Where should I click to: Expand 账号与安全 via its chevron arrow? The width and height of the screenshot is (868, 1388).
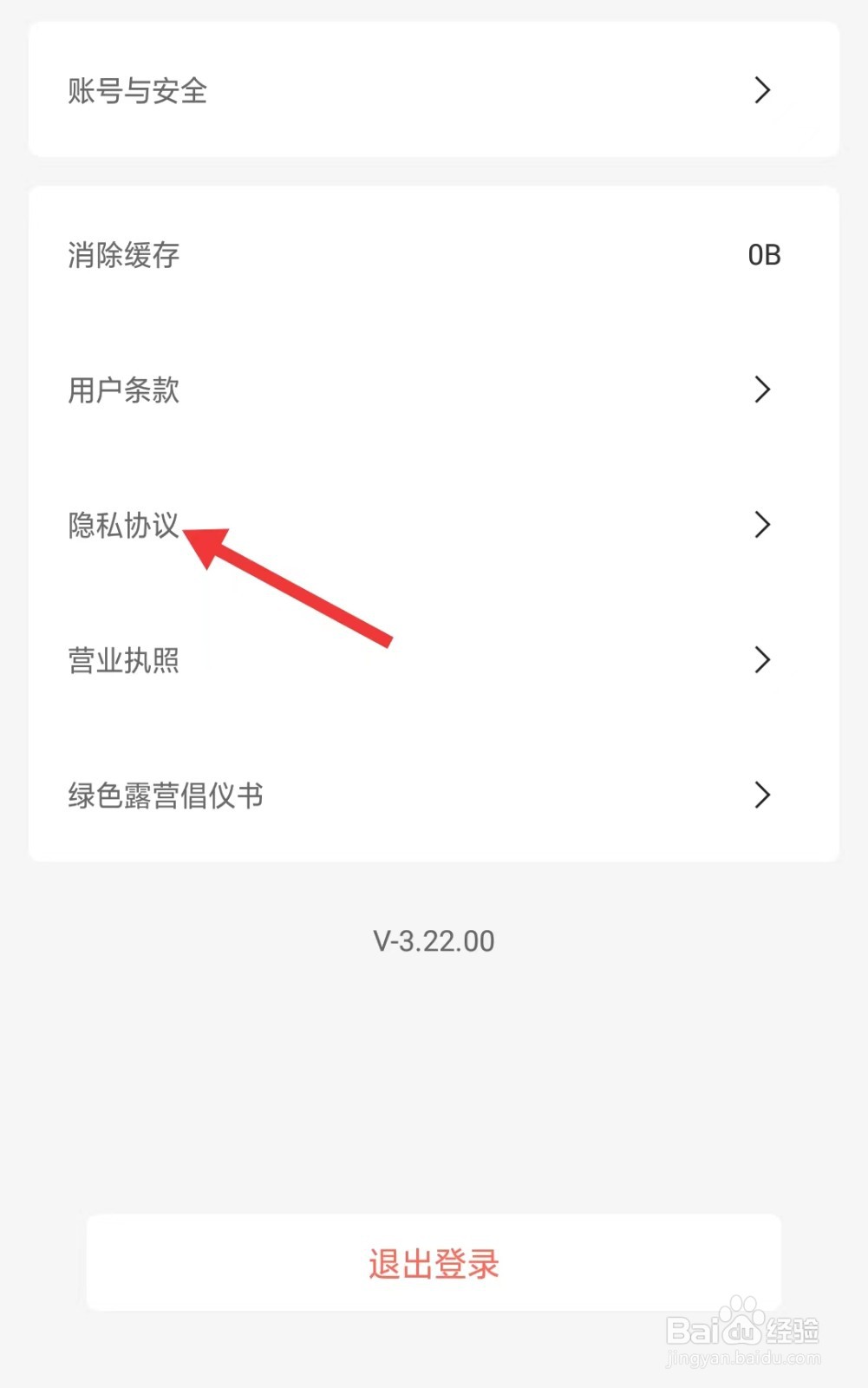coord(762,90)
